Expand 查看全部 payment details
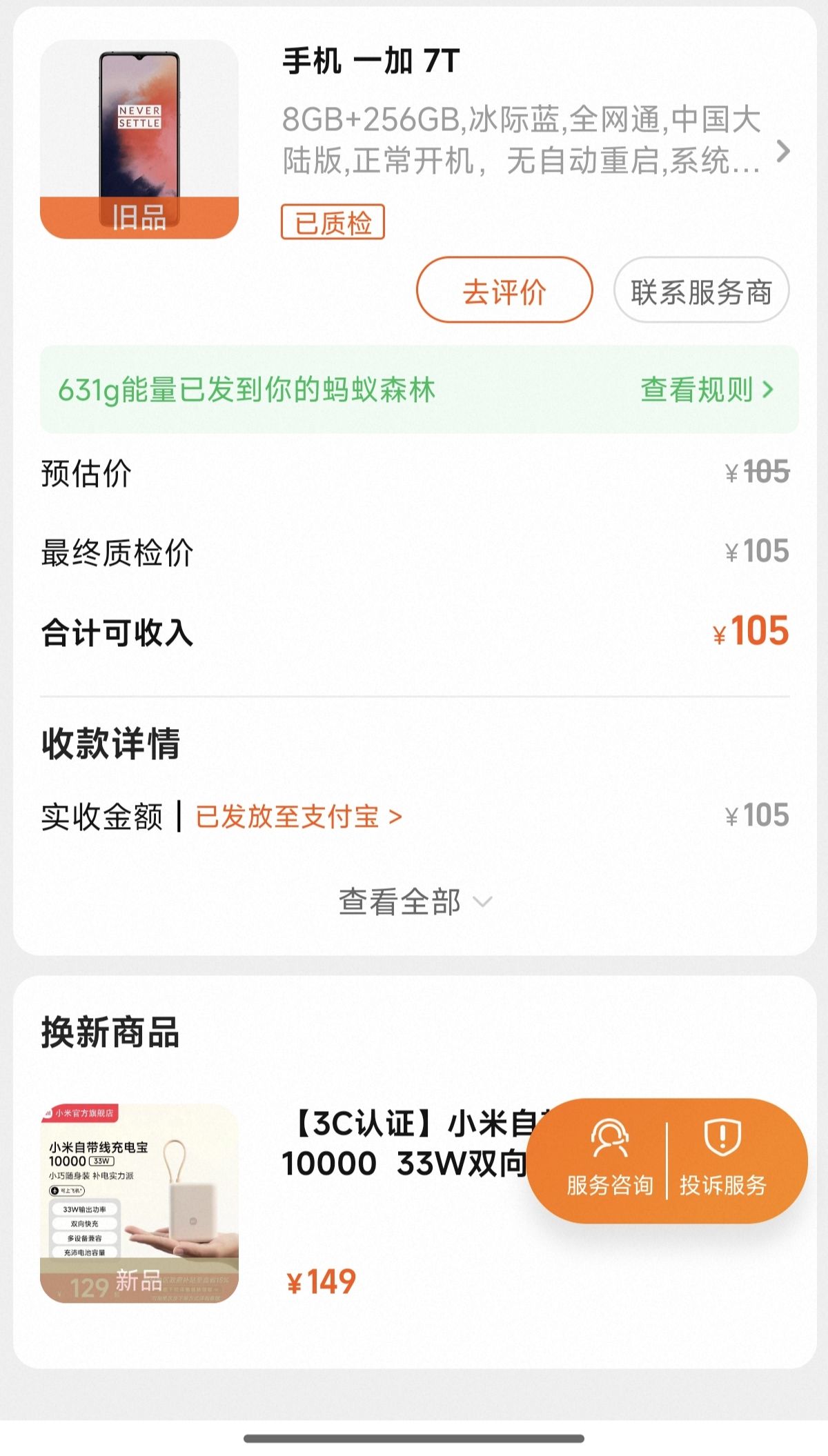828x1456 pixels. tap(415, 901)
